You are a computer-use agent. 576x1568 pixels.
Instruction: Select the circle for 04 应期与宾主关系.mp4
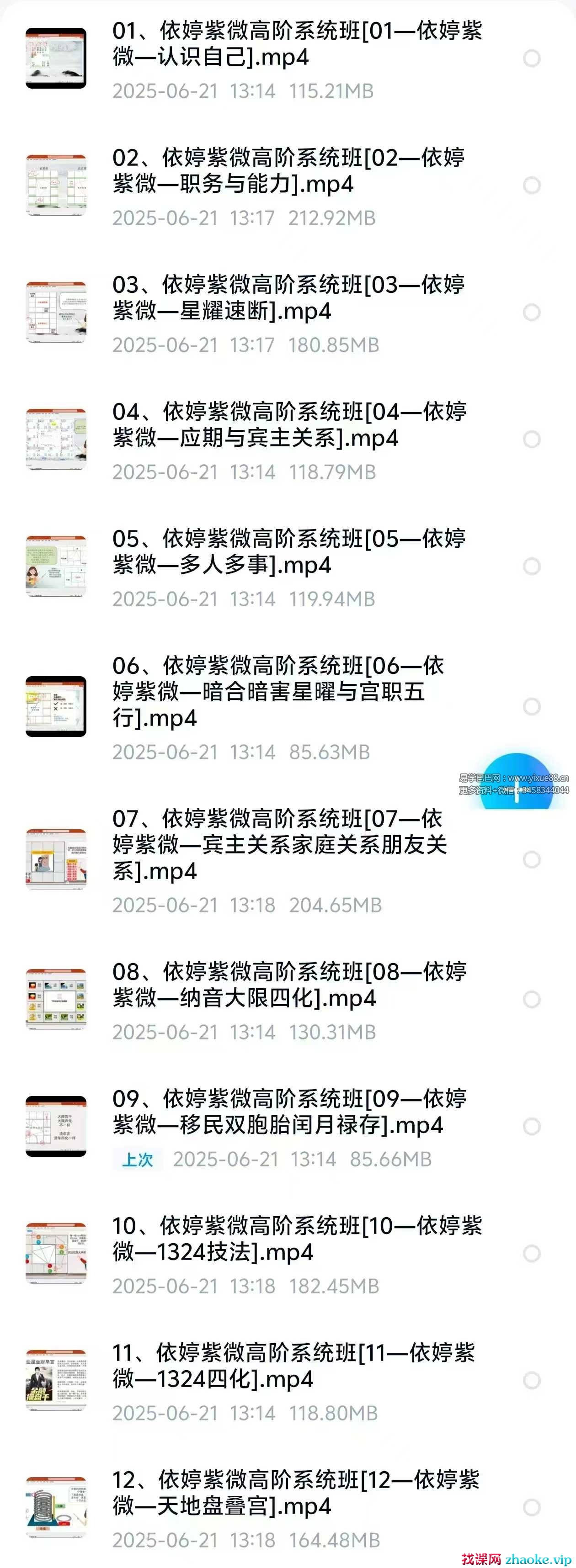click(x=532, y=439)
